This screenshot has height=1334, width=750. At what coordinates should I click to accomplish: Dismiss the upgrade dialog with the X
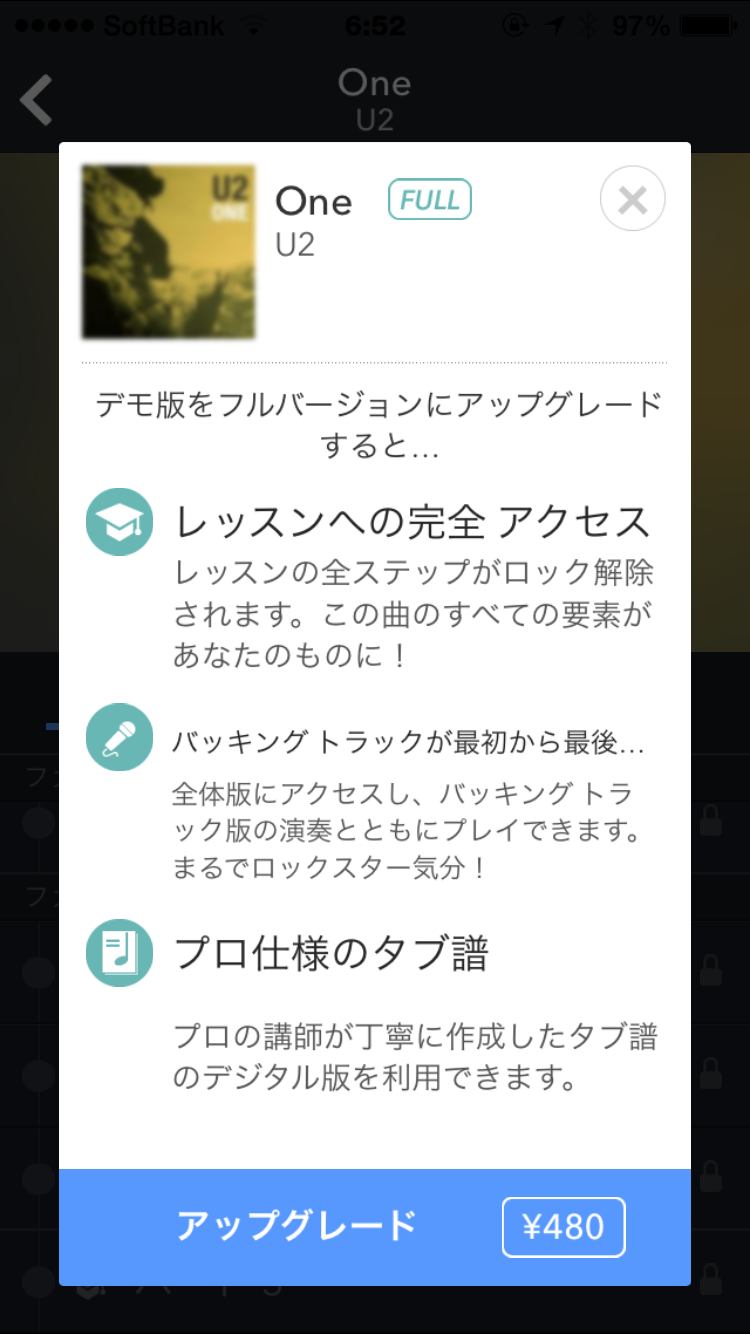point(632,200)
